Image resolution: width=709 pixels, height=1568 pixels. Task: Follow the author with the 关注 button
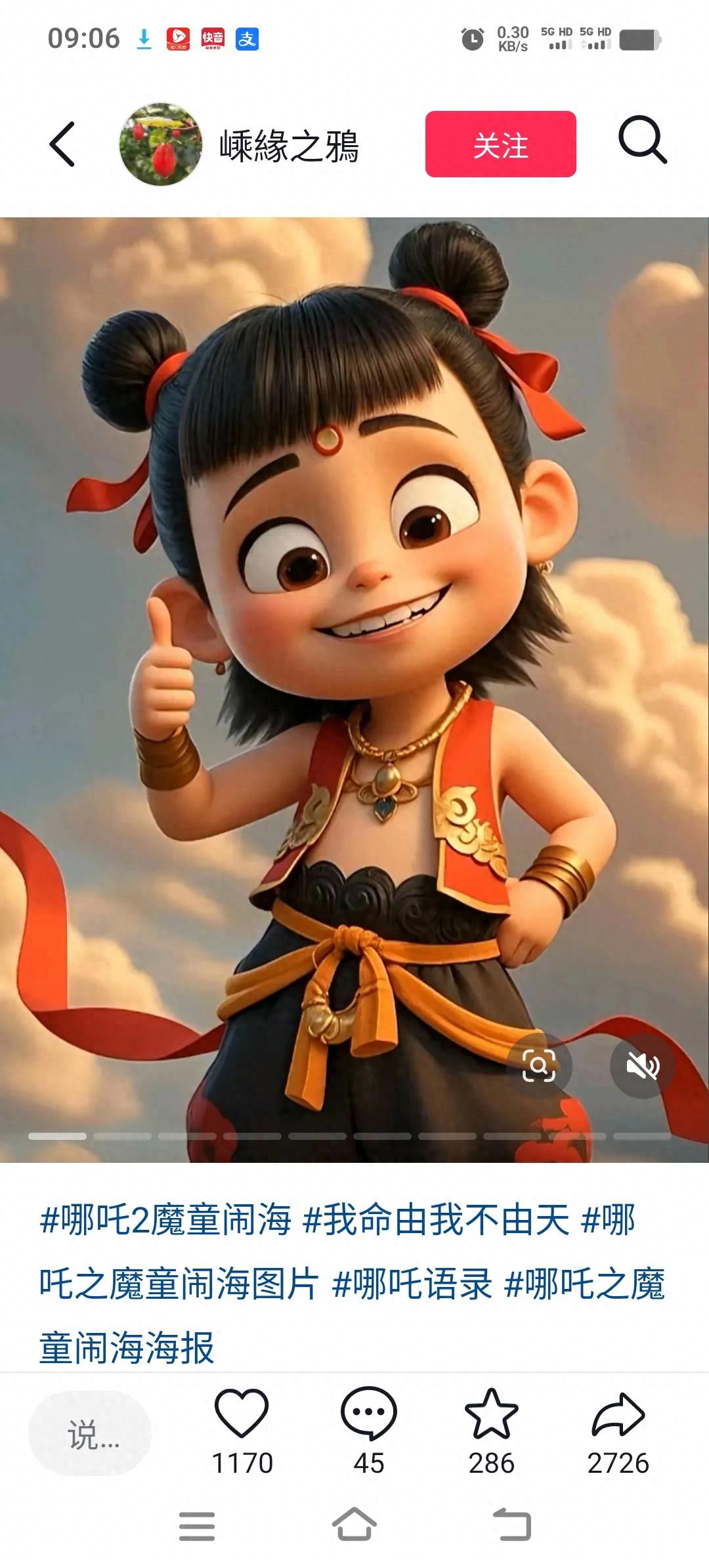coord(500,144)
